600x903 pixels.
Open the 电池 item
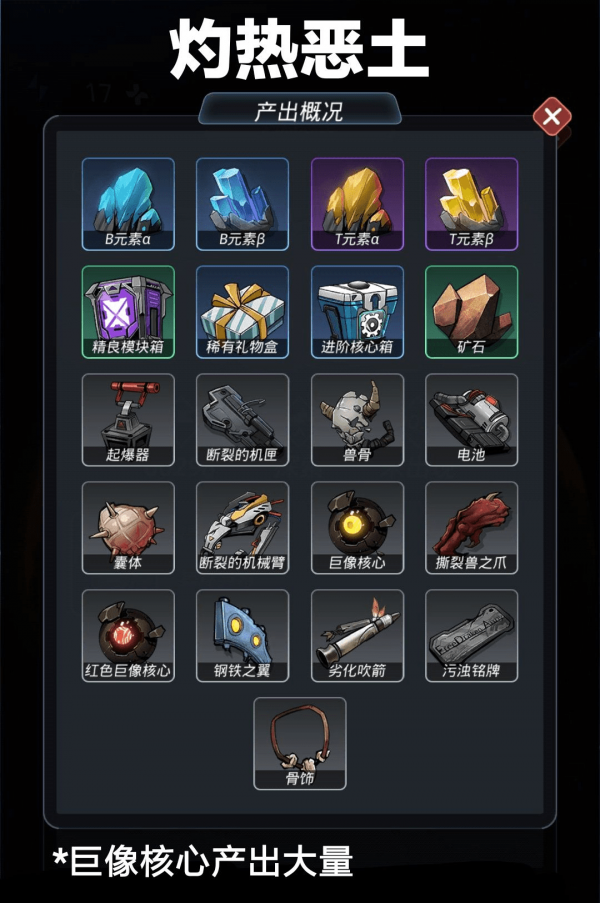pyautogui.click(x=472, y=420)
